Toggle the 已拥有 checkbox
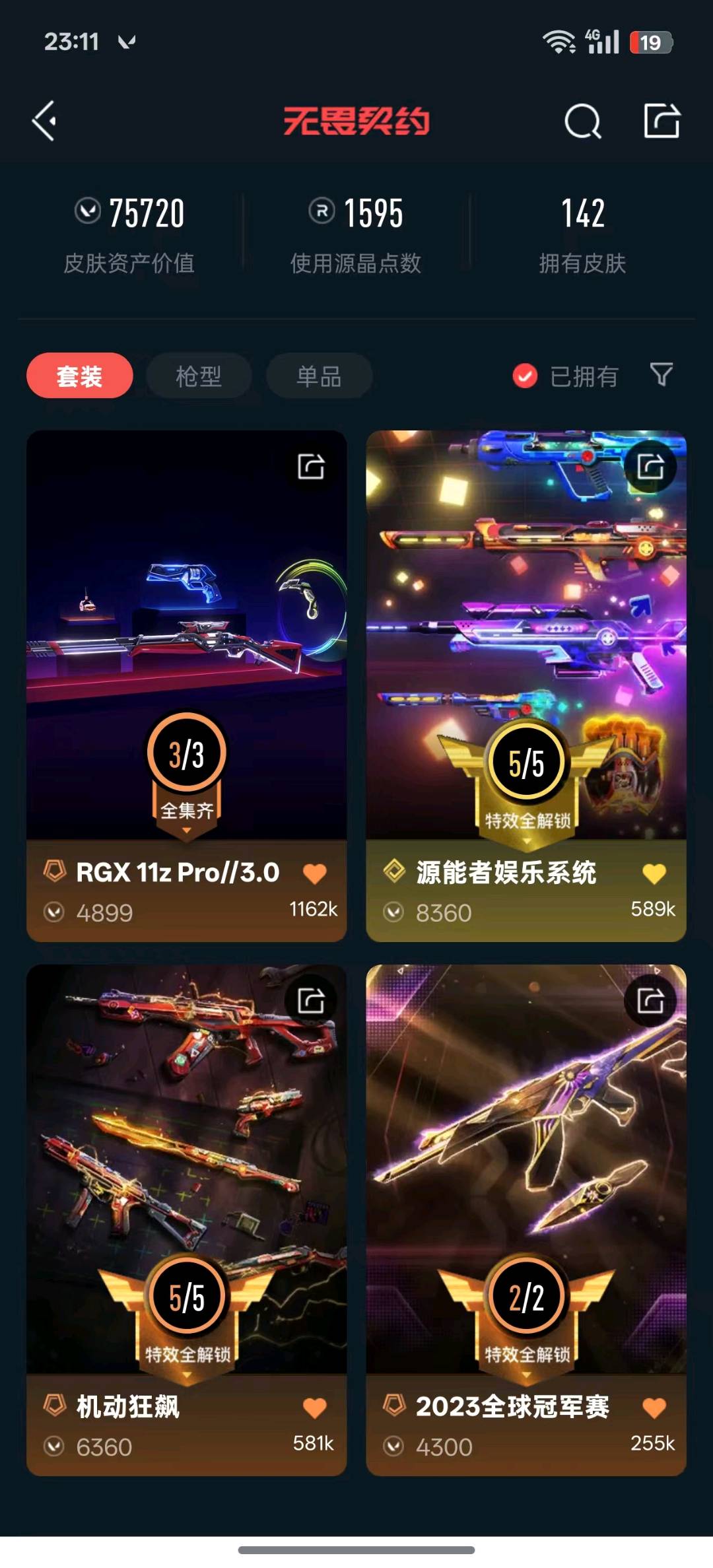This screenshot has height=1568, width=713. click(x=525, y=376)
